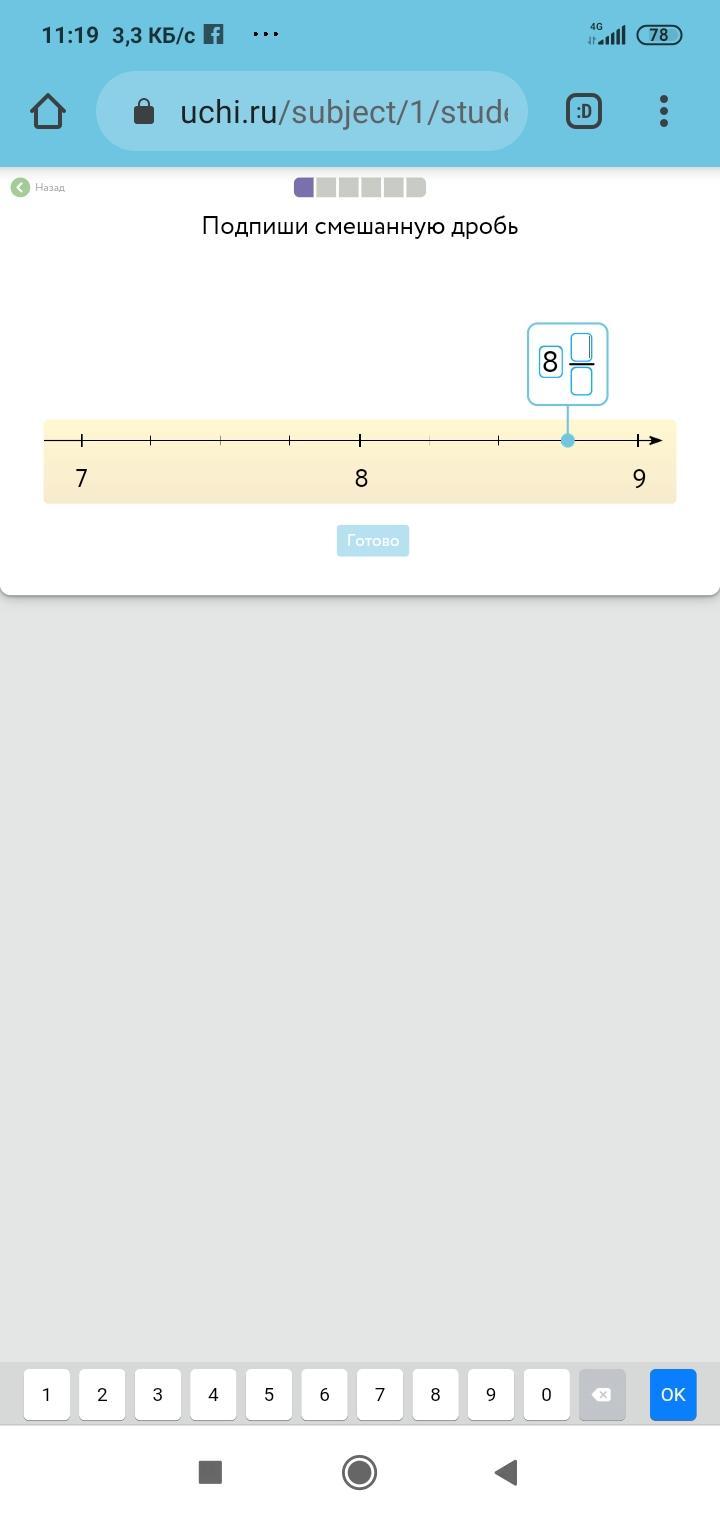The image size is (720, 1520).
Task: Tap the uchi.ru address bar
Action: [x=312, y=111]
